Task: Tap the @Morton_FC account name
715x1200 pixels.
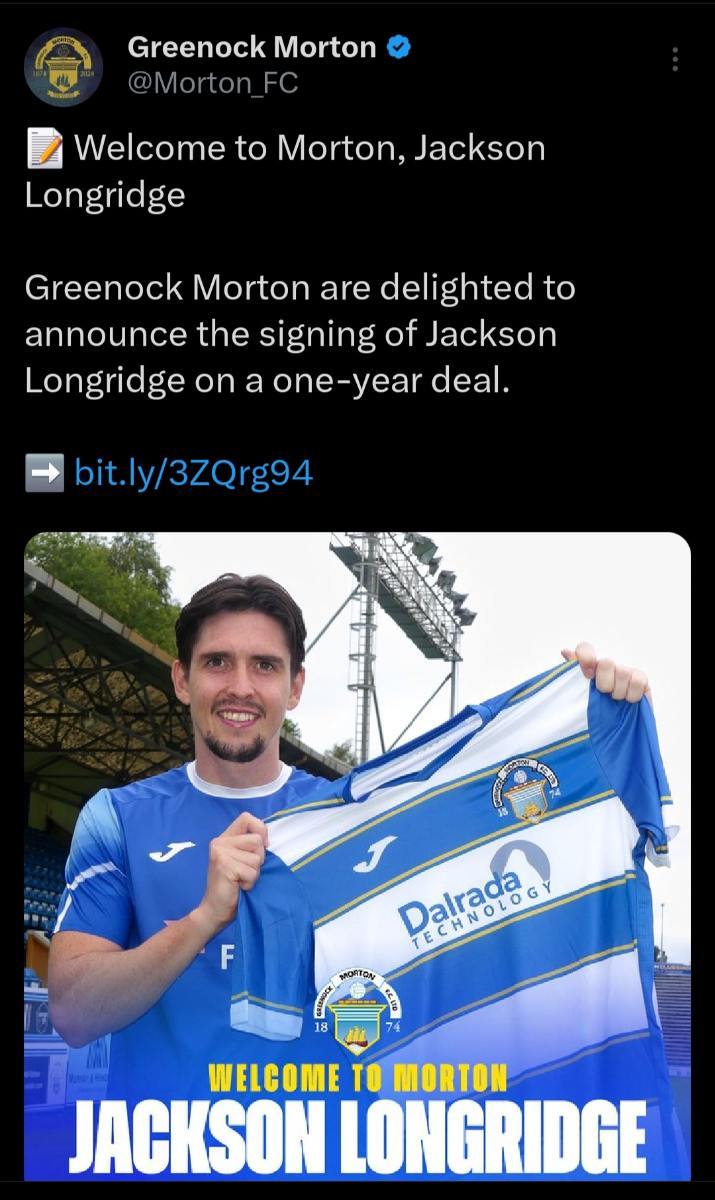Action: [x=213, y=85]
